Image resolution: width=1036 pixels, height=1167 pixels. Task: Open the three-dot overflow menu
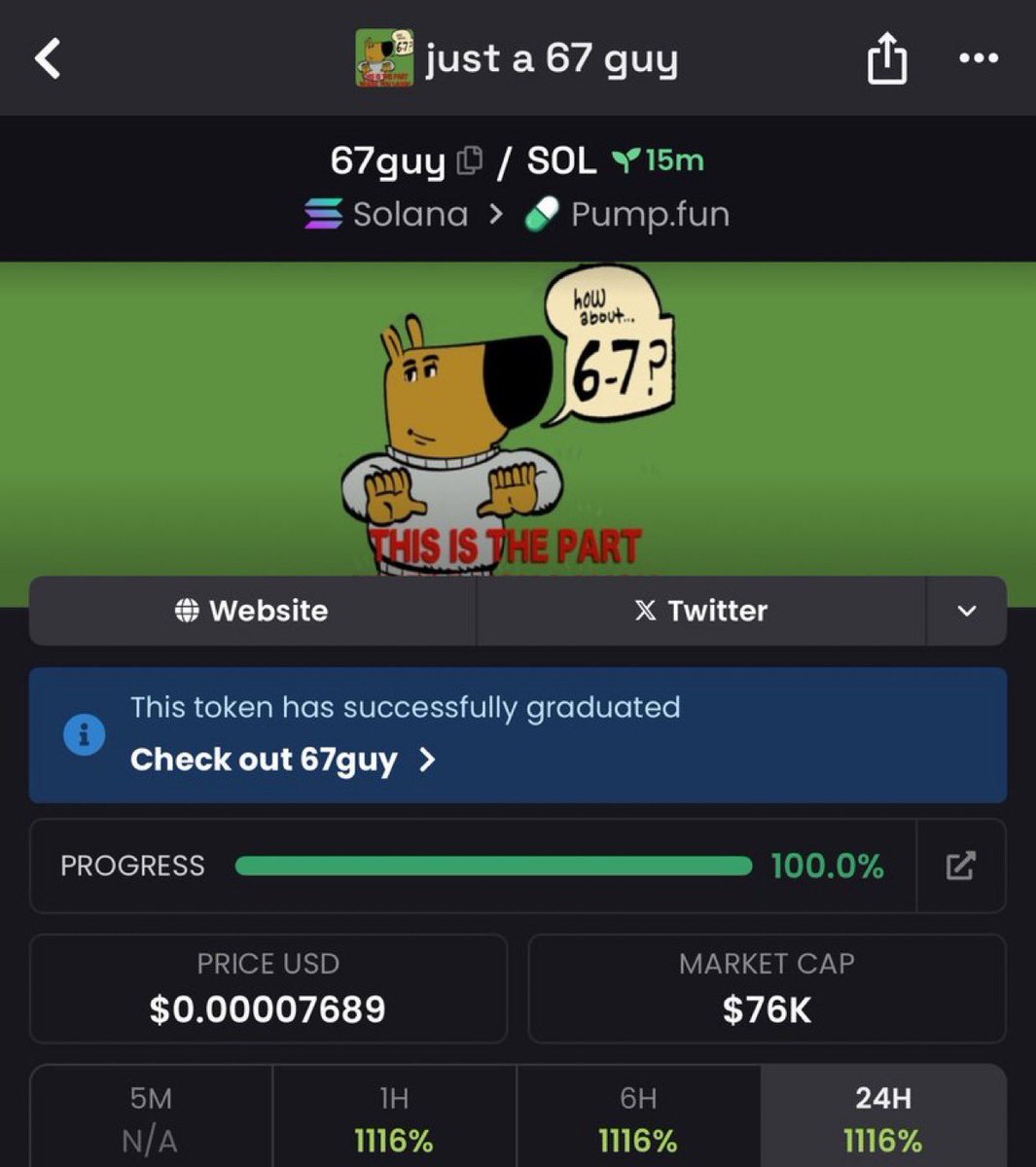click(978, 58)
